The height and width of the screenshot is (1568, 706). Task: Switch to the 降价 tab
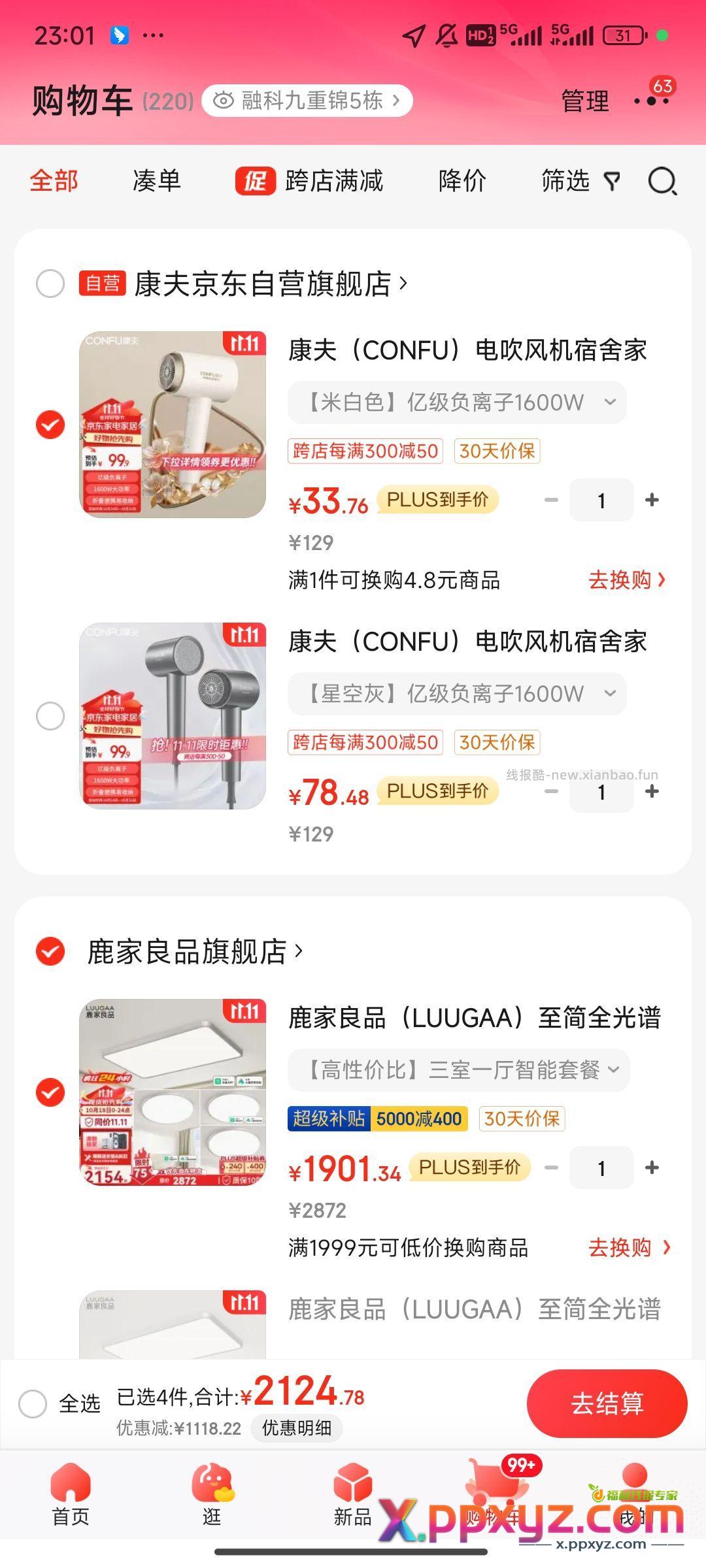tap(462, 181)
